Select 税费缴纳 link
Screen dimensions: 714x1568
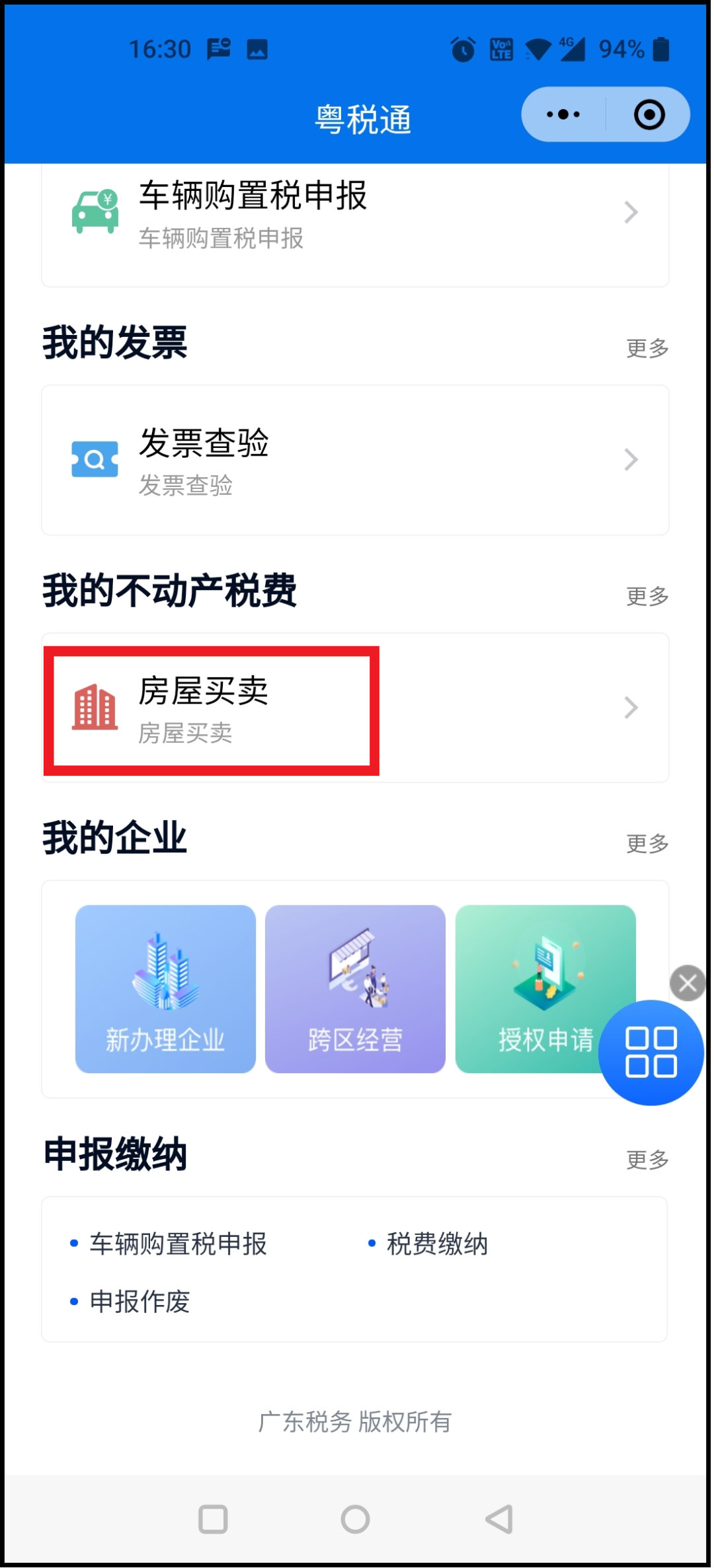pos(428,1244)
